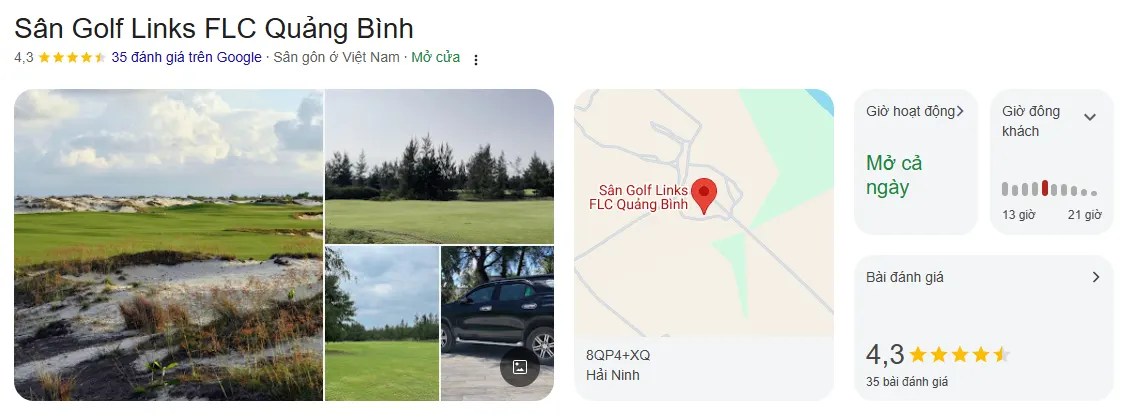
Task: Open the 35 đánh giá trên Google link
Action: (x=186, y=58)
